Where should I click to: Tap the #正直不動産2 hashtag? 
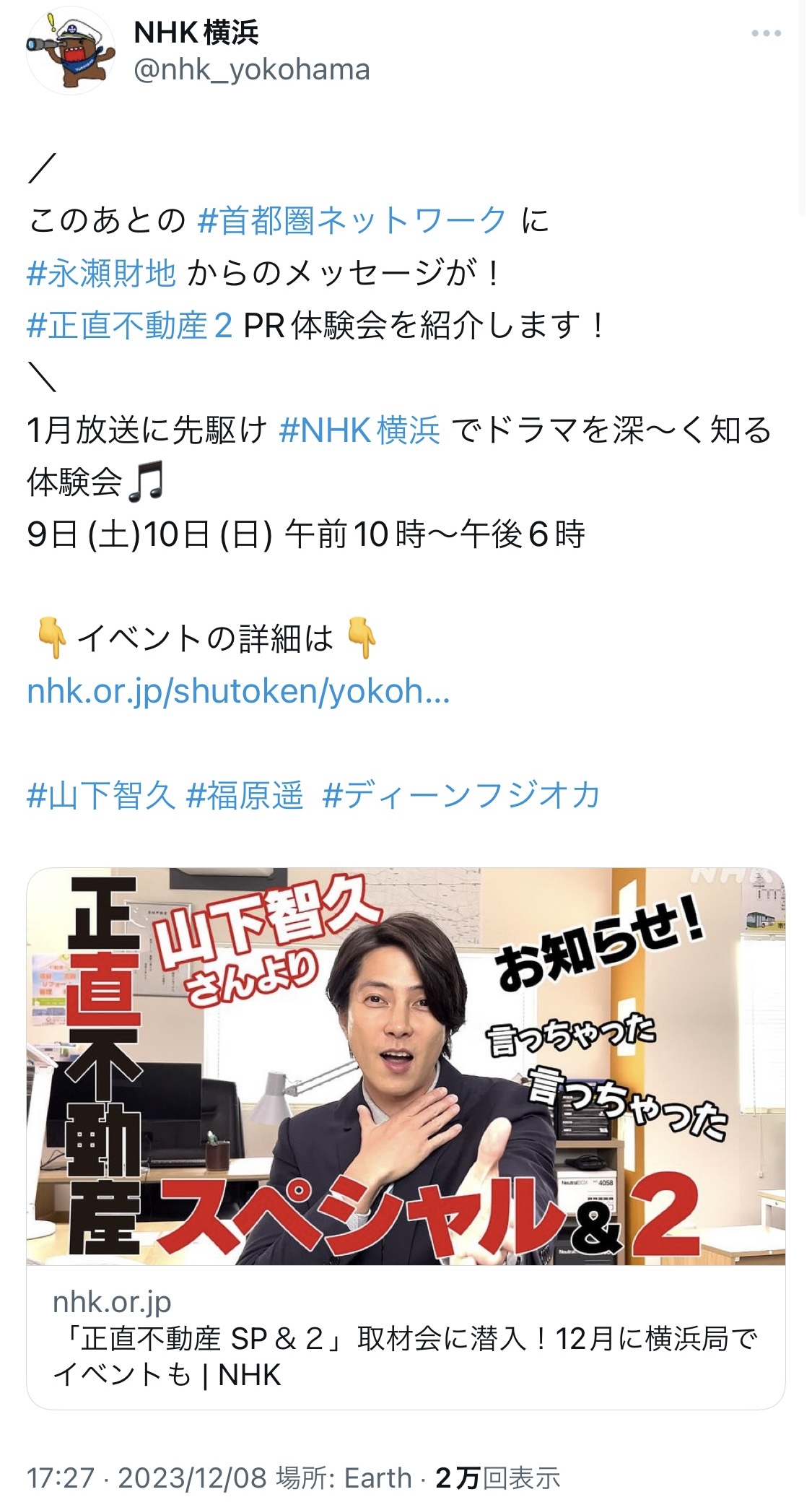pyautogui.click(x=129, y=326)
